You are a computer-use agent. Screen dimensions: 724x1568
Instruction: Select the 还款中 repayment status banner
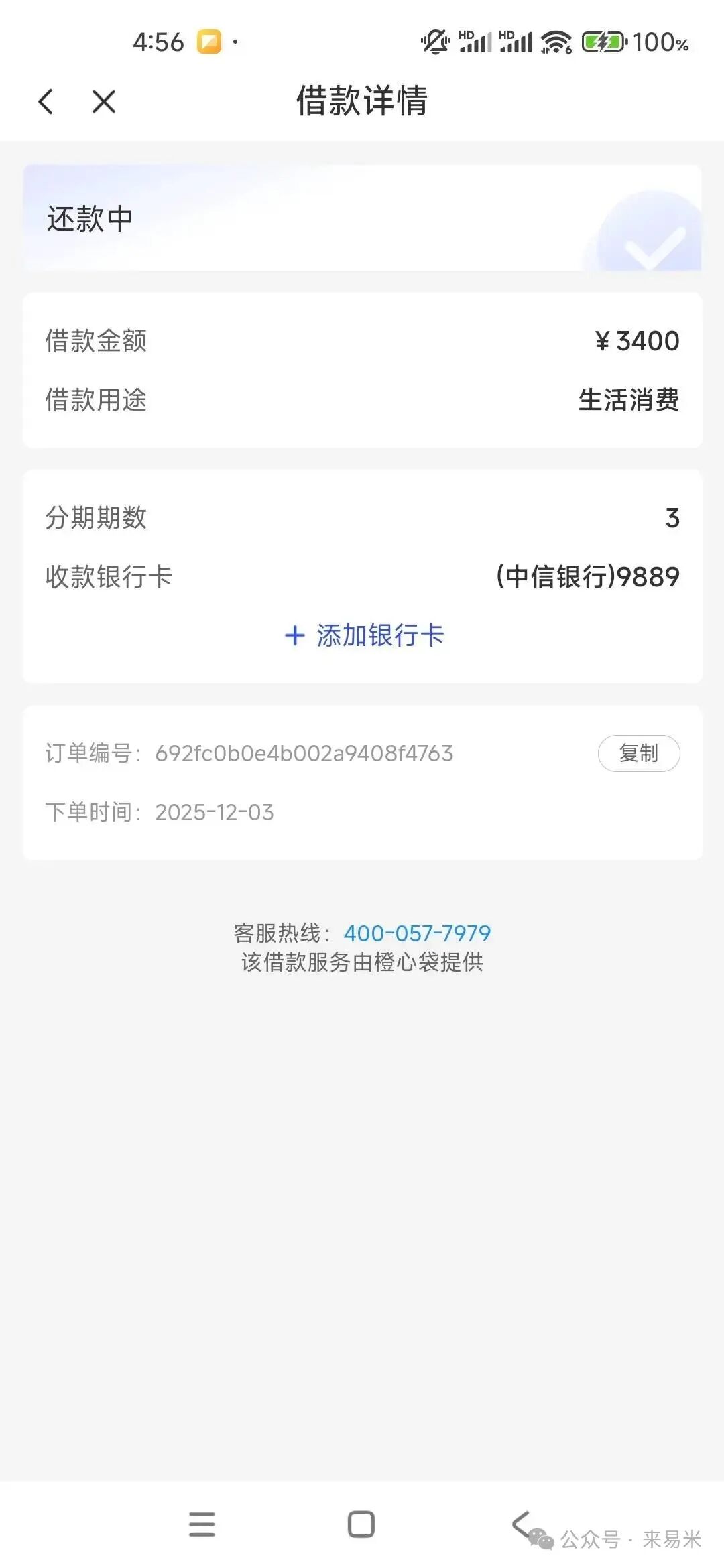[x=90, y=216]
